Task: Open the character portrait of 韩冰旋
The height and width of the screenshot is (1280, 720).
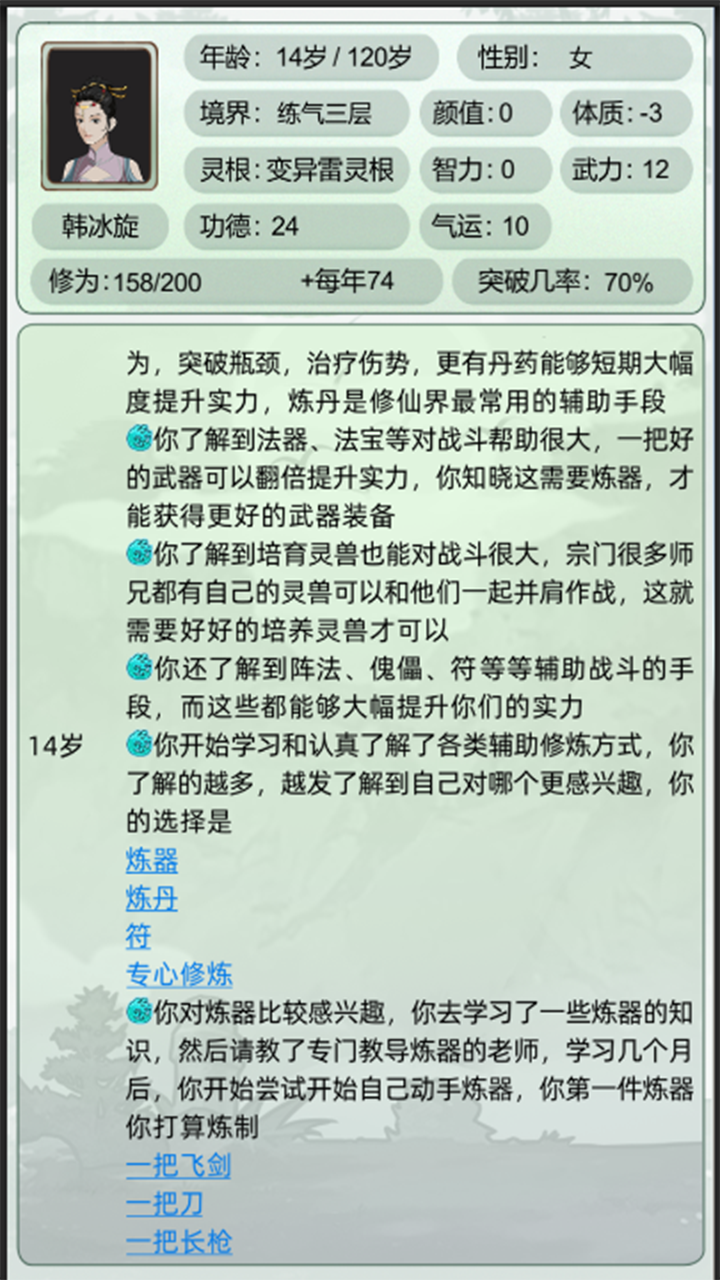Action: pos(99,116)
